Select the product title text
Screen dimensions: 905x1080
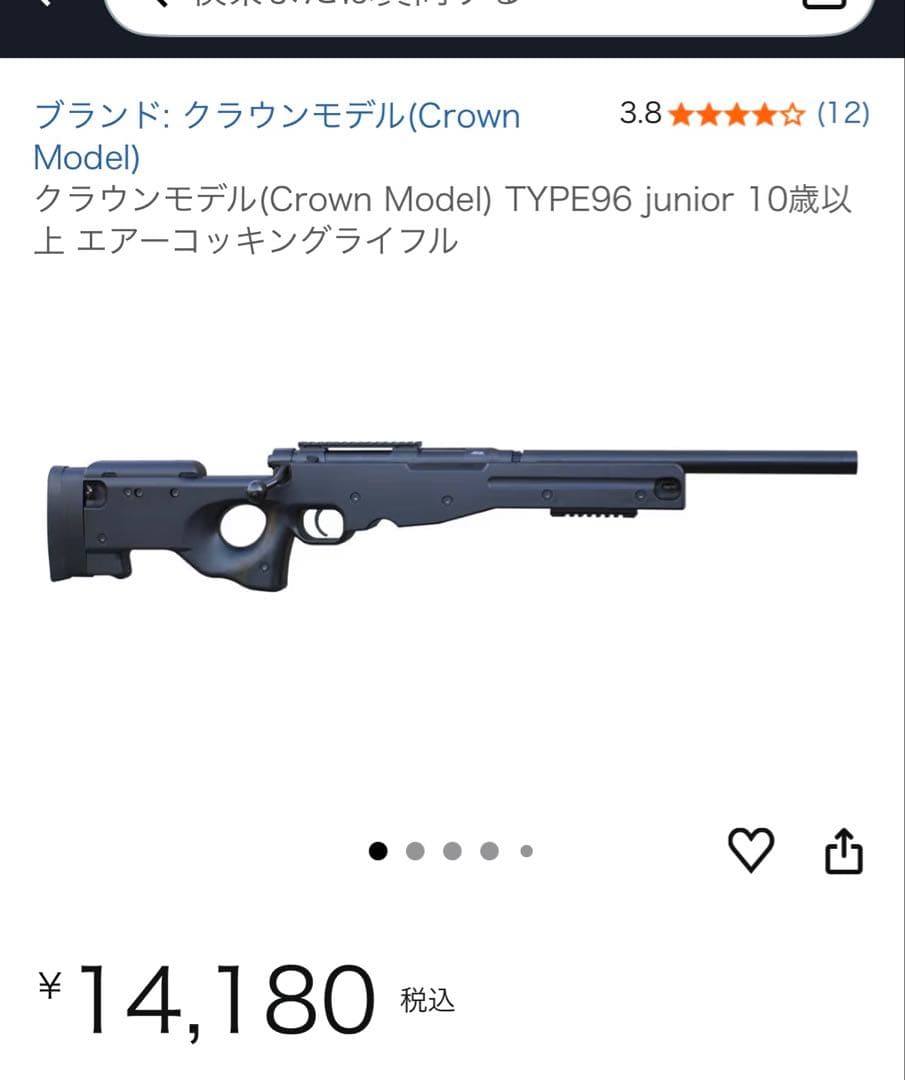tap(440, 220)
